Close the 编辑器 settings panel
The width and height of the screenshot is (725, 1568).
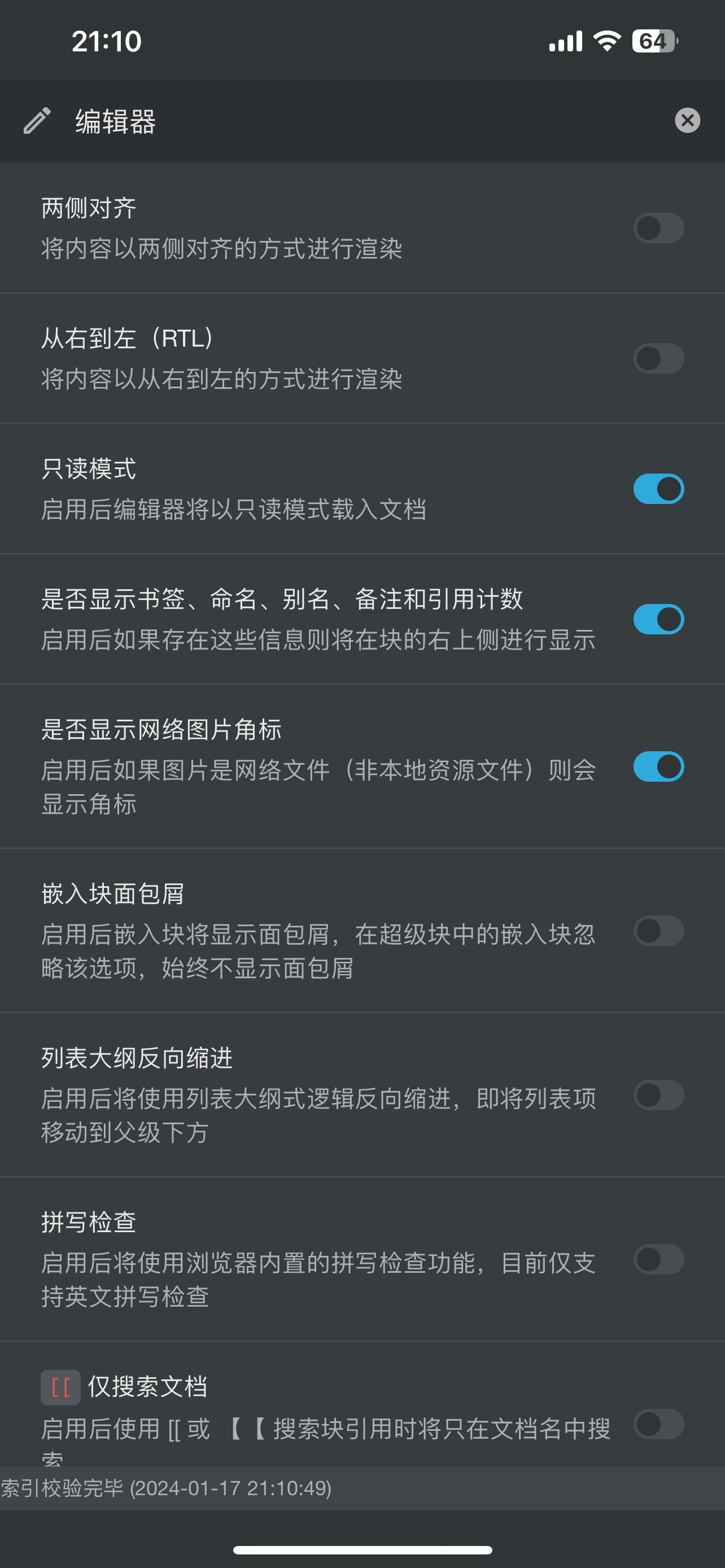(687, 120)
